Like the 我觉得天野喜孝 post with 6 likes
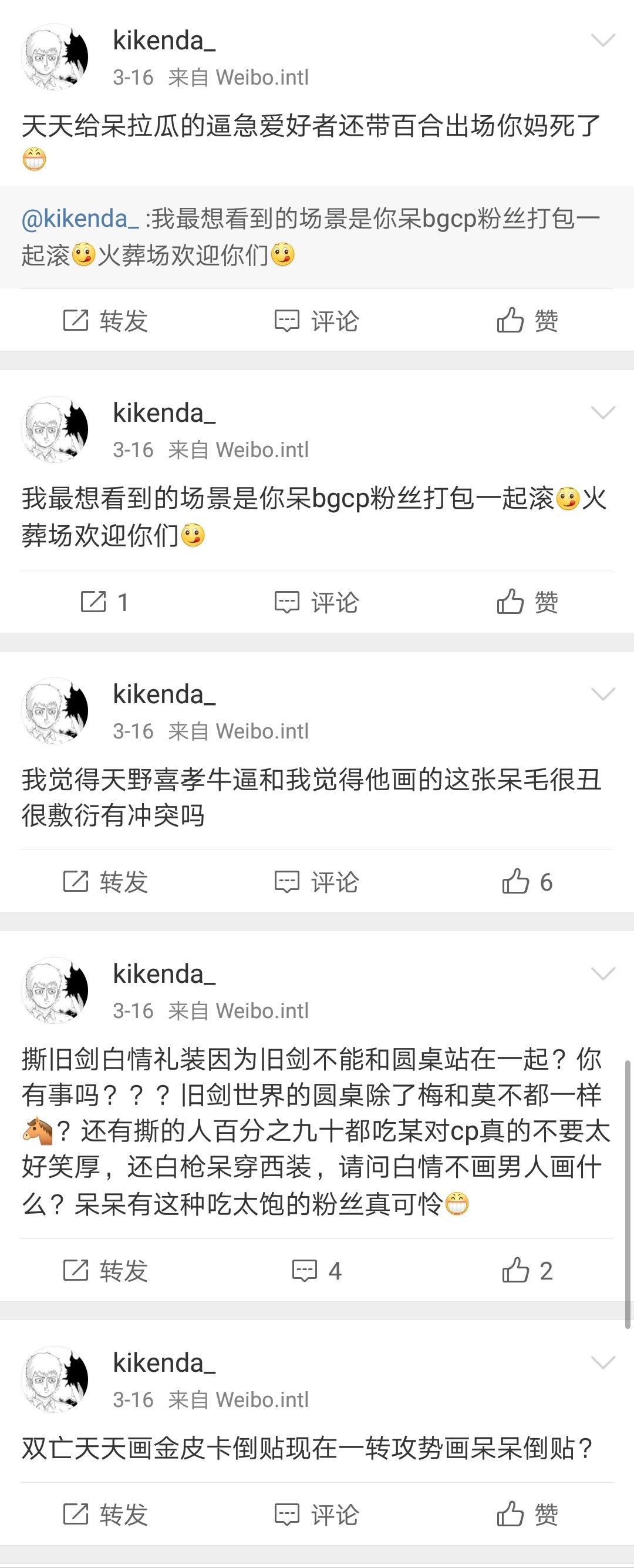634x1568 pixels. click(x=528, y=881)
